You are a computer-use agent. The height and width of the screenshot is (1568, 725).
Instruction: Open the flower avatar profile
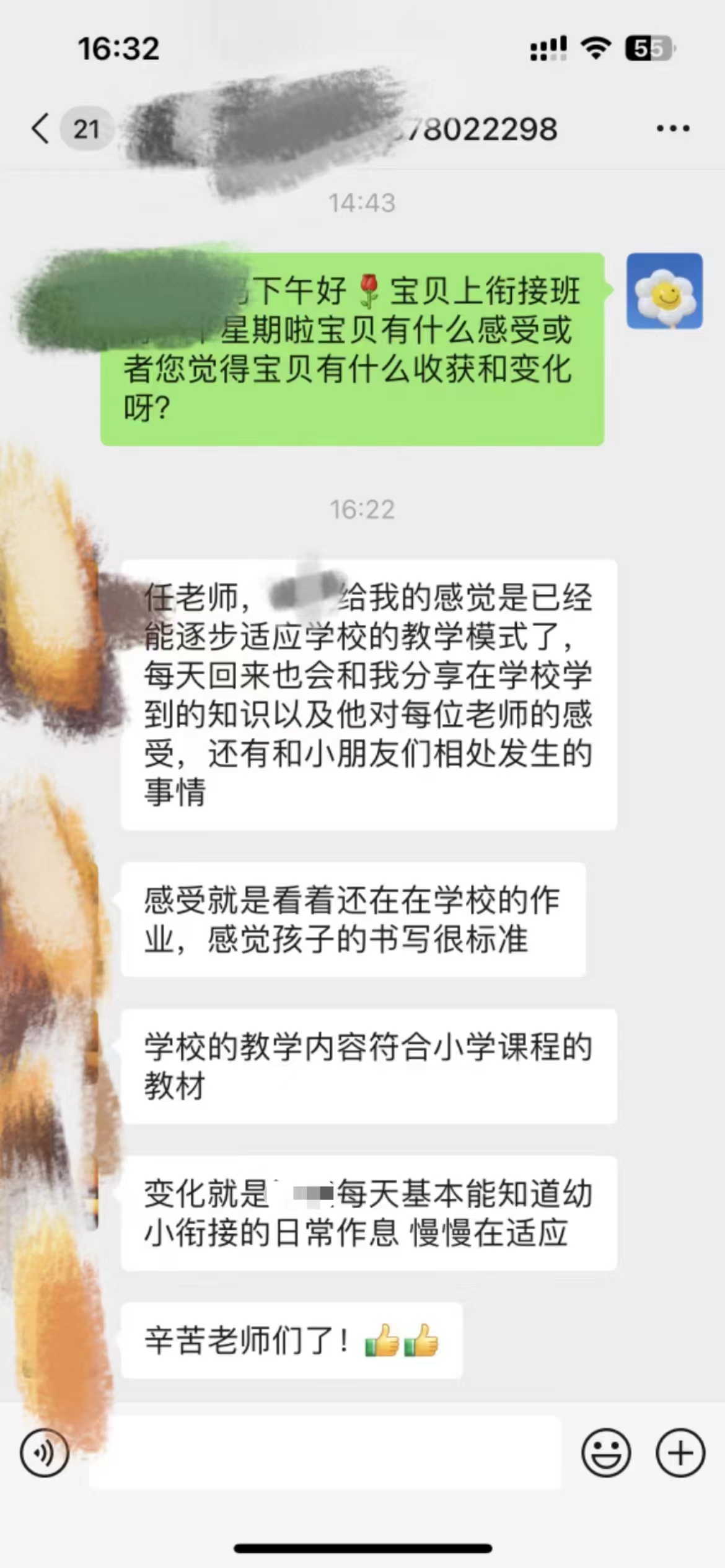[x=664, y=291]
